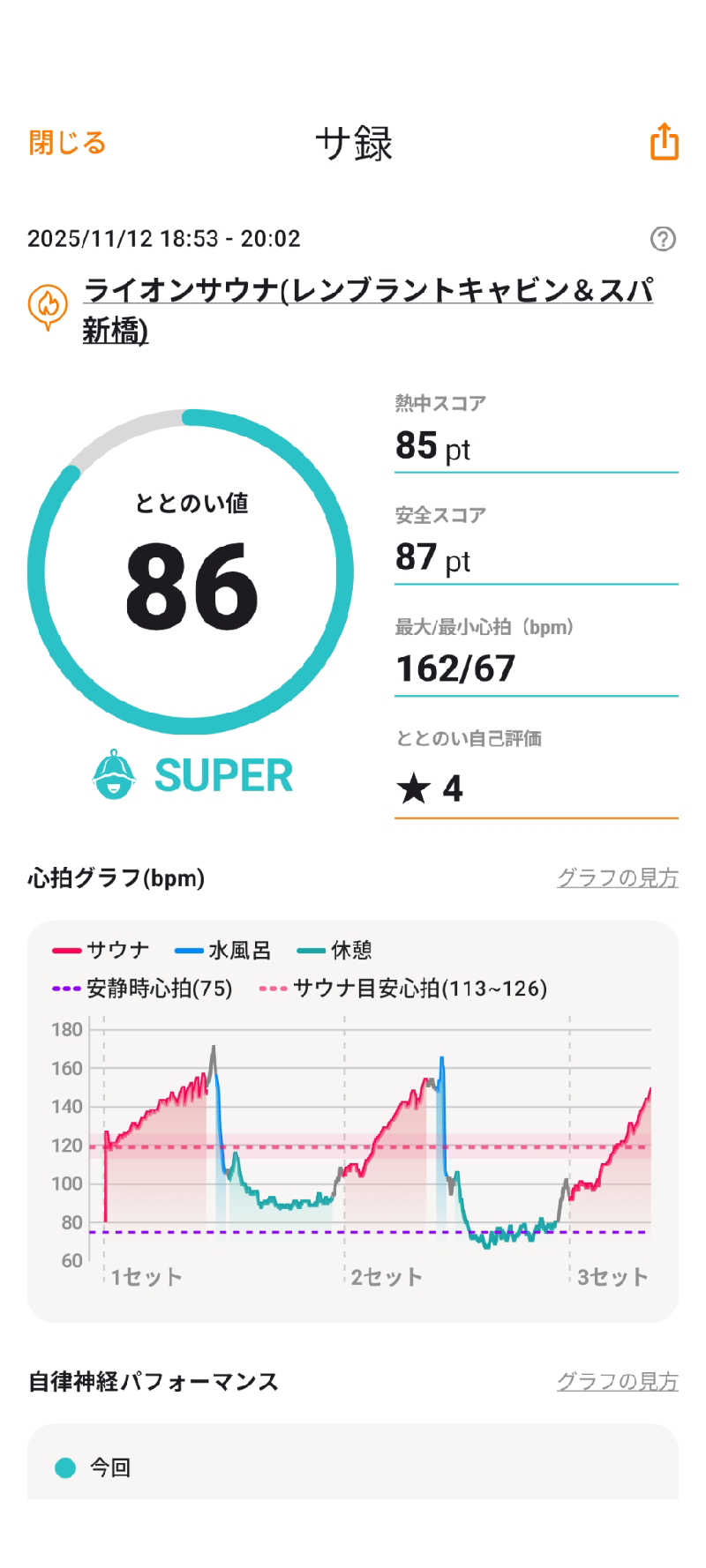Screen dimensions: 706x1568
Task: Open グラフの見方 for 自律神経パフォーマンス
Action: [x=617, y=1381]
